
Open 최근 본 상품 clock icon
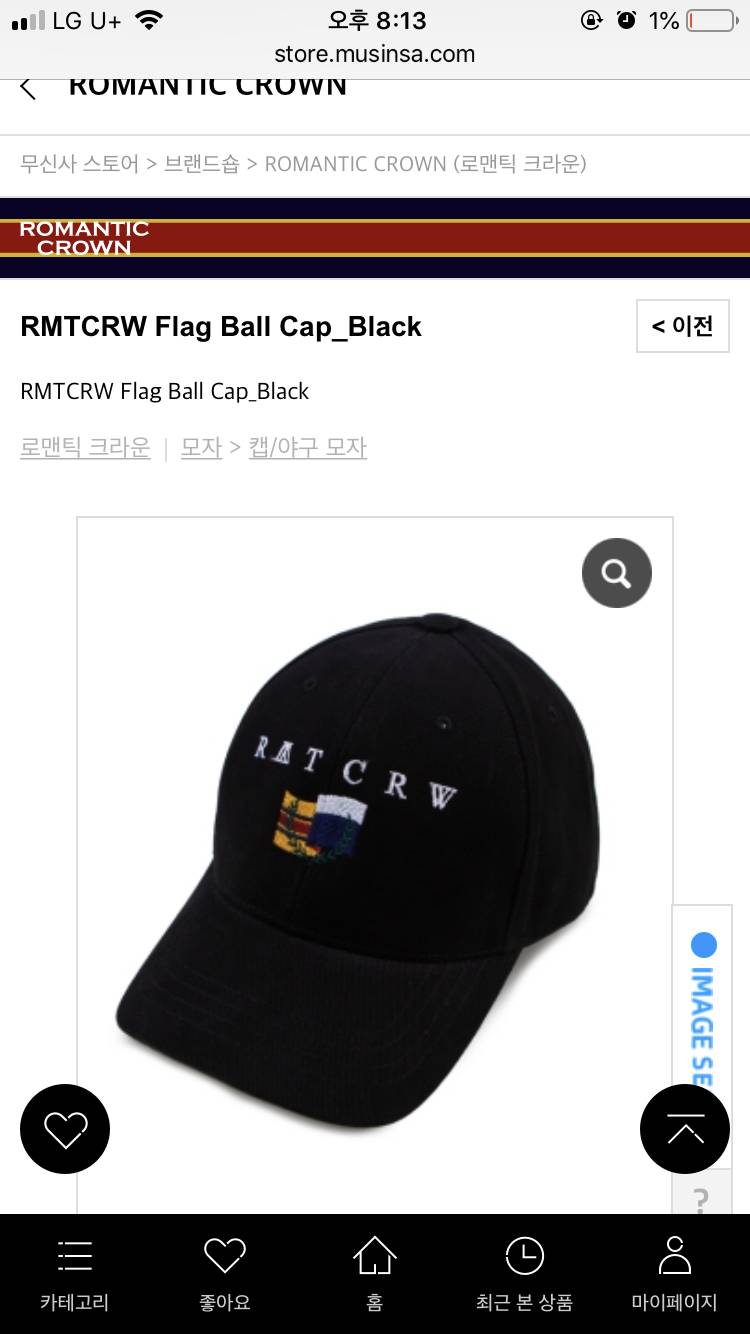pyautogui.click(x=524, y=1271)
